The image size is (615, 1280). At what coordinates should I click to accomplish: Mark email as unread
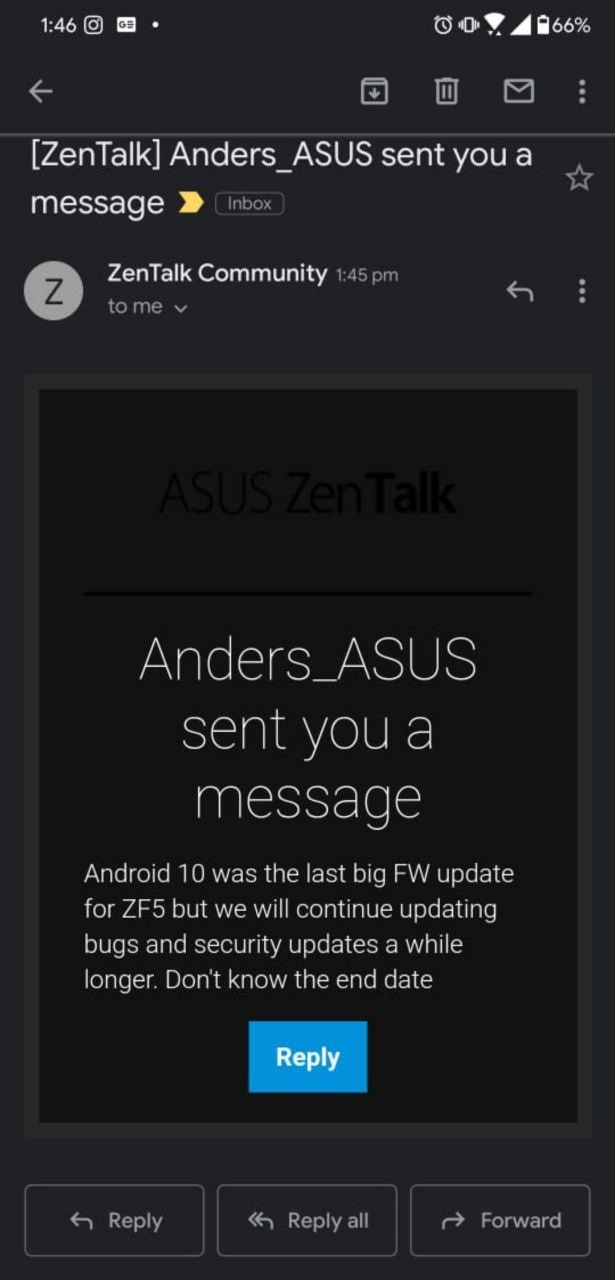(x=518, y=92)
